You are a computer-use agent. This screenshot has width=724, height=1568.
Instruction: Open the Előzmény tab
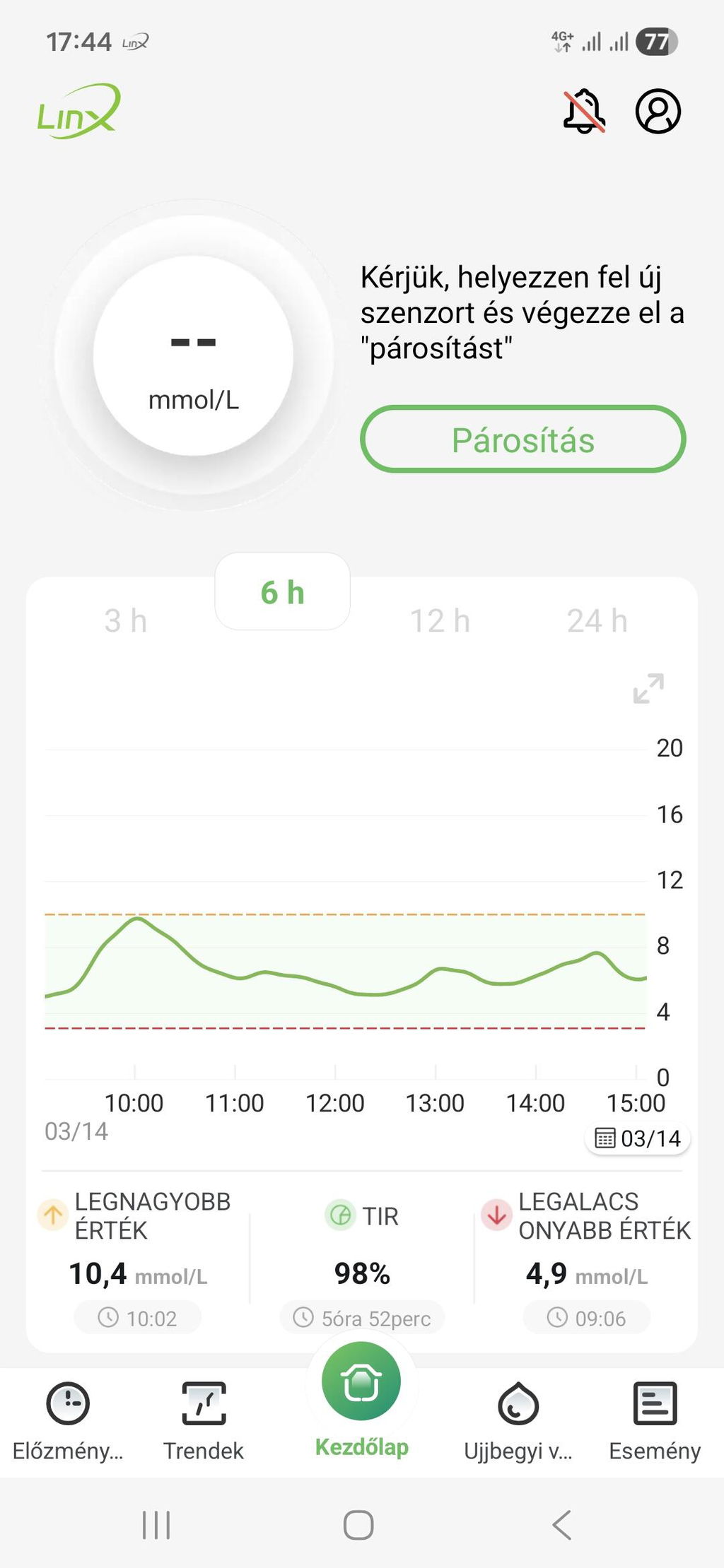click(68, 1421)
